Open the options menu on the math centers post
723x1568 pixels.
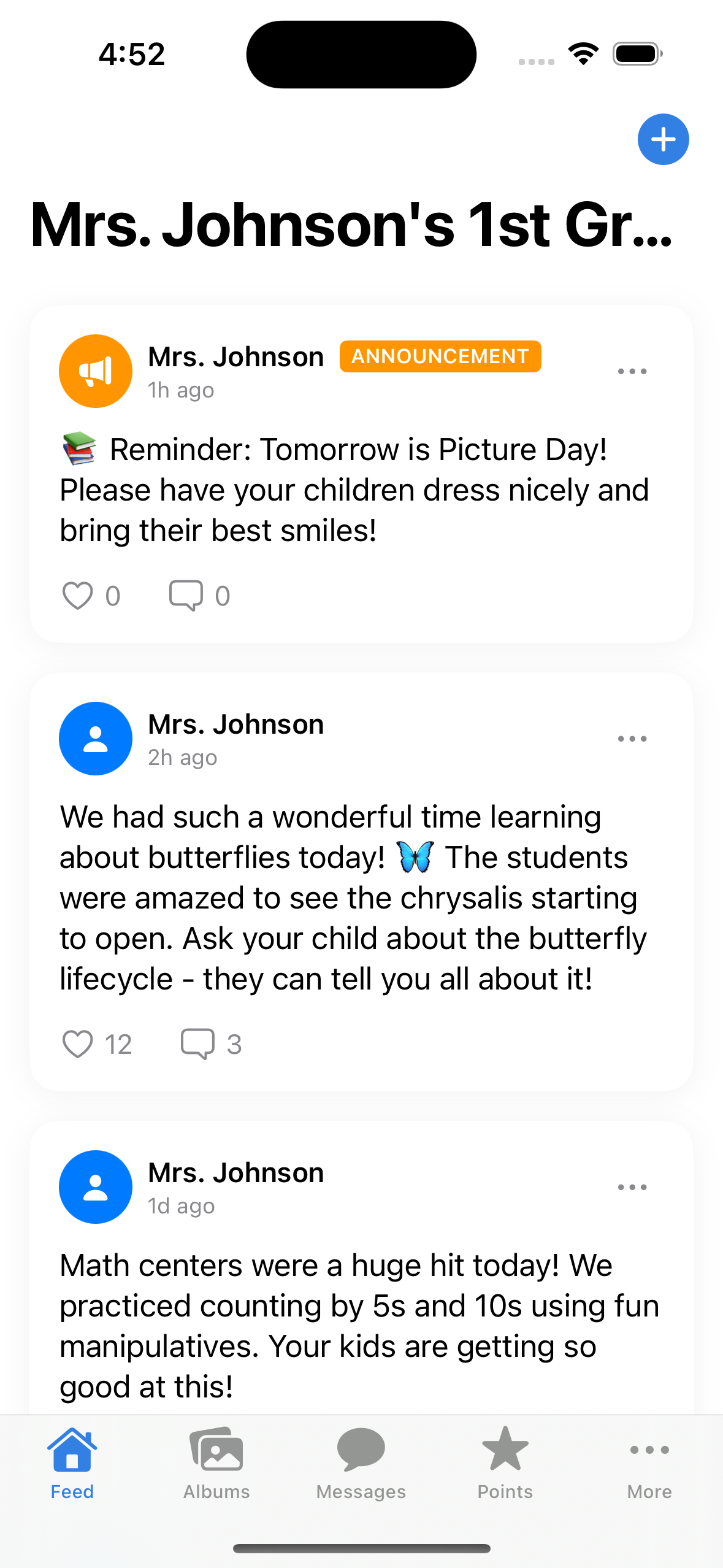click(x=632, y=1187)
